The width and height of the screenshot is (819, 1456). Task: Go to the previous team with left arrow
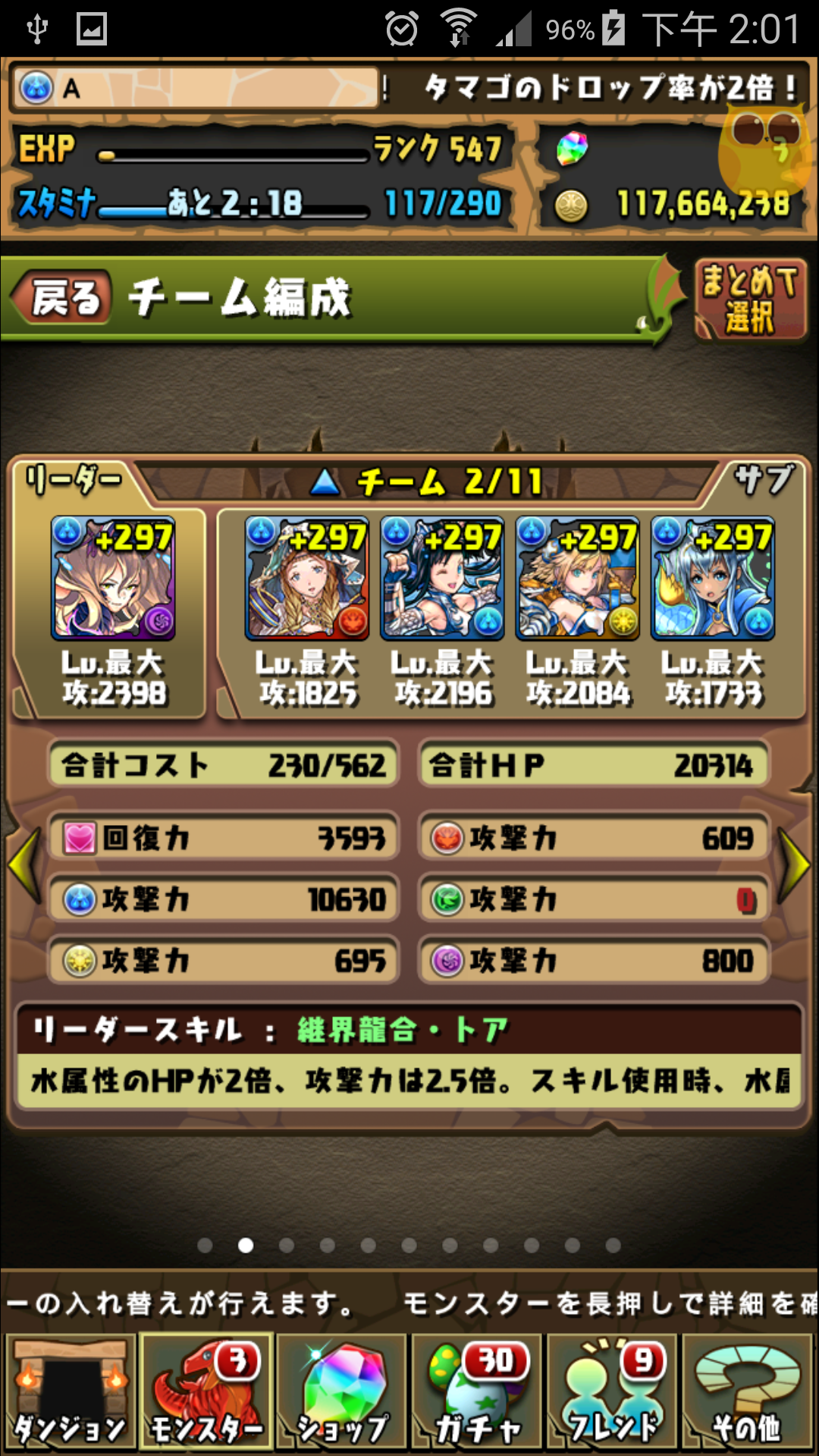(23, 864)
